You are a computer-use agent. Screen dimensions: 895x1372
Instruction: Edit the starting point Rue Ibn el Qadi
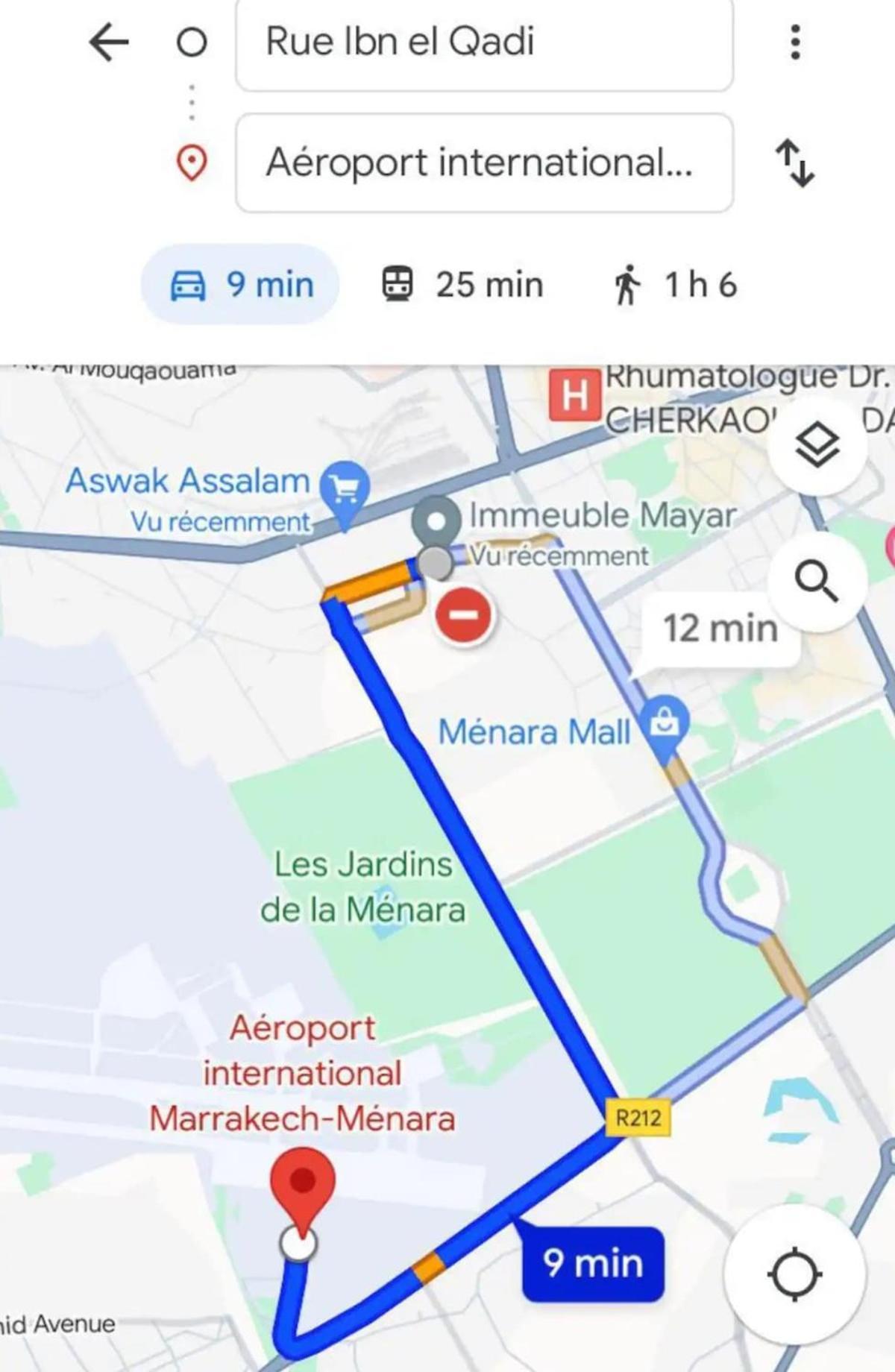click(x=484, y=43)
